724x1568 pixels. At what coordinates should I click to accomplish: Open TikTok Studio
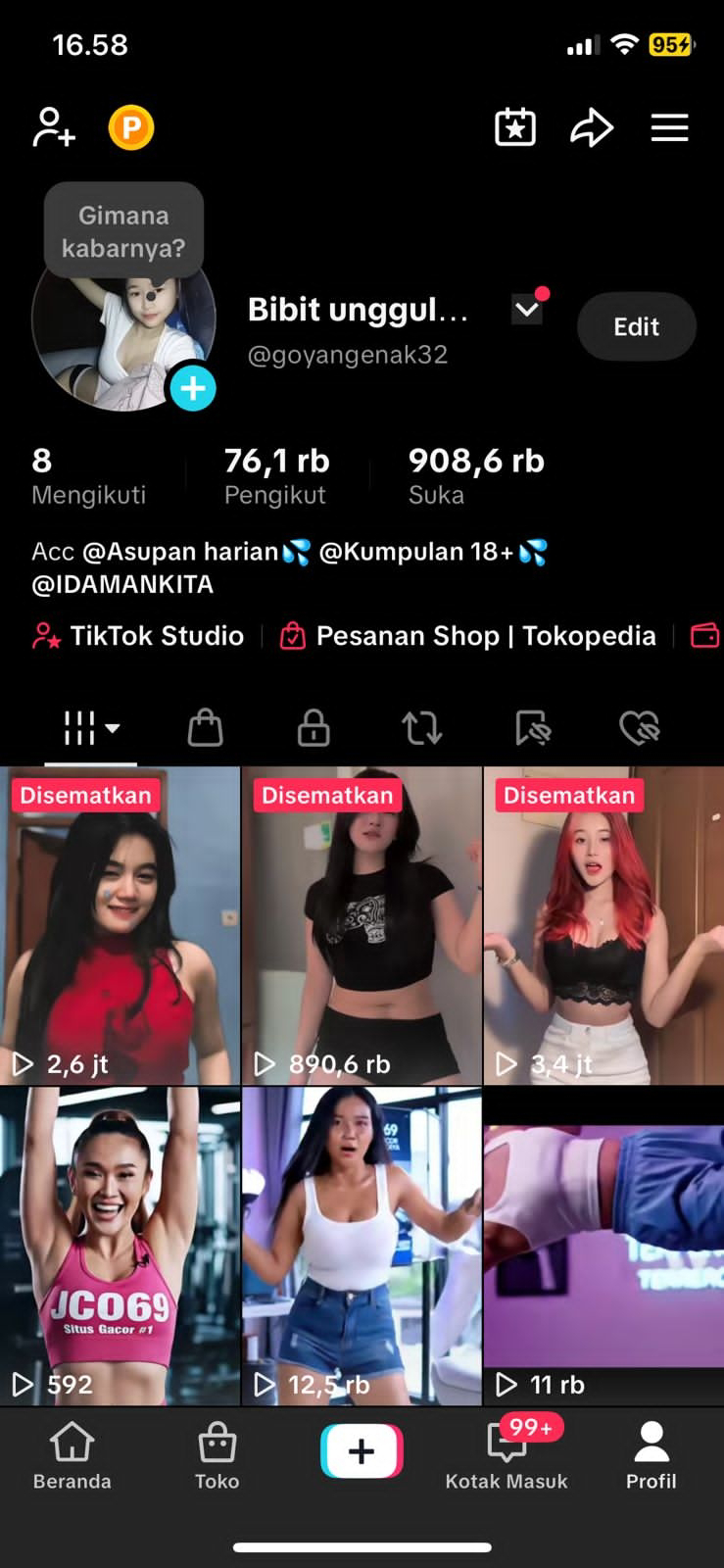point(139,636)
